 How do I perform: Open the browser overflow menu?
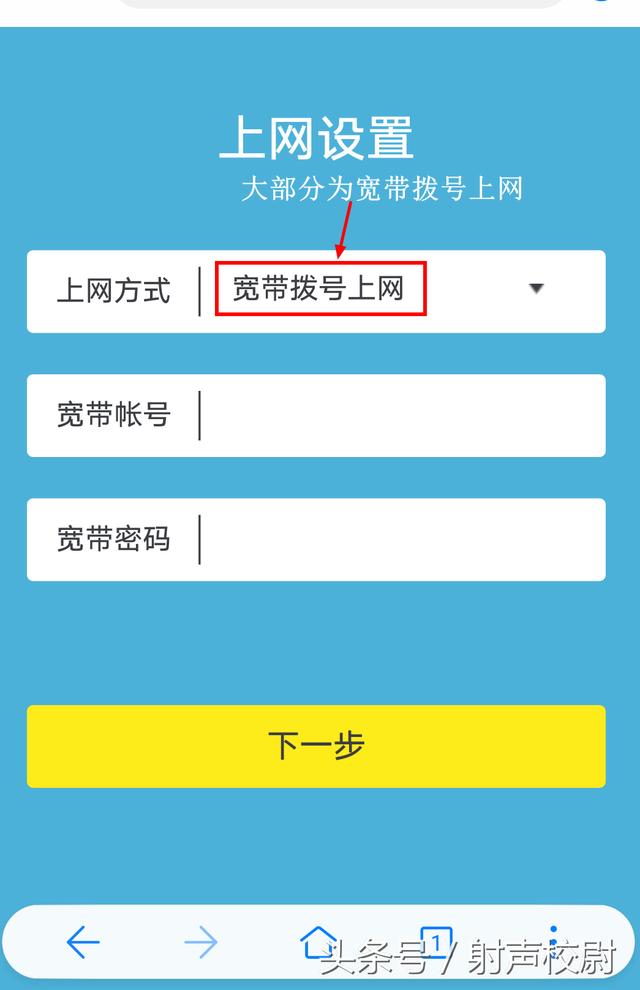tap(553, 940)
